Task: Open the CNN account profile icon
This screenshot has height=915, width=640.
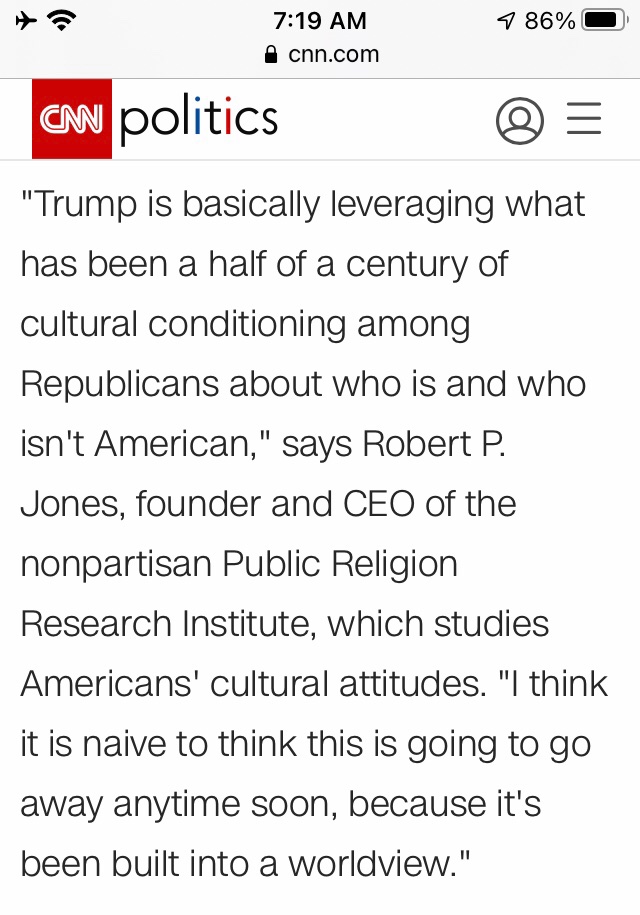Action: 520,120
